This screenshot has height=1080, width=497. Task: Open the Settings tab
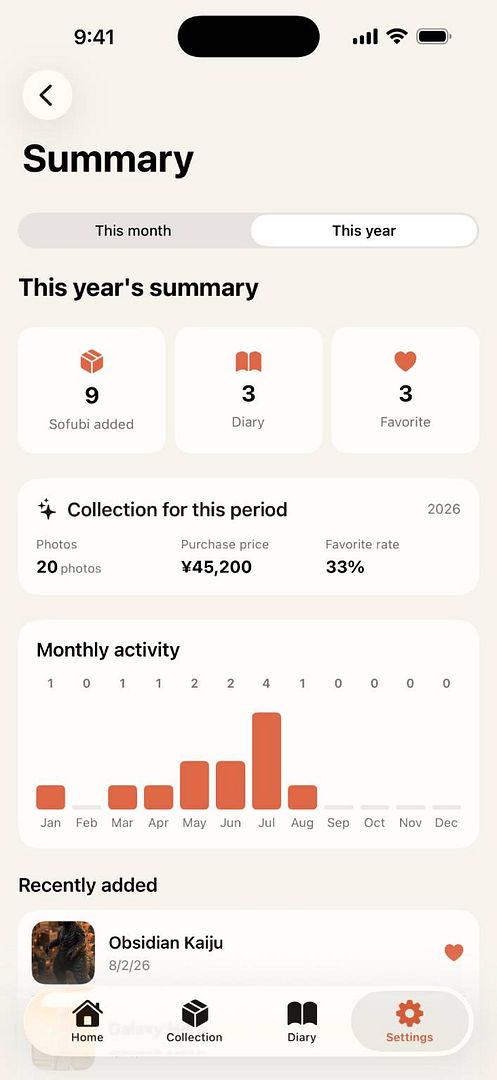click(x=410, y=1021)
